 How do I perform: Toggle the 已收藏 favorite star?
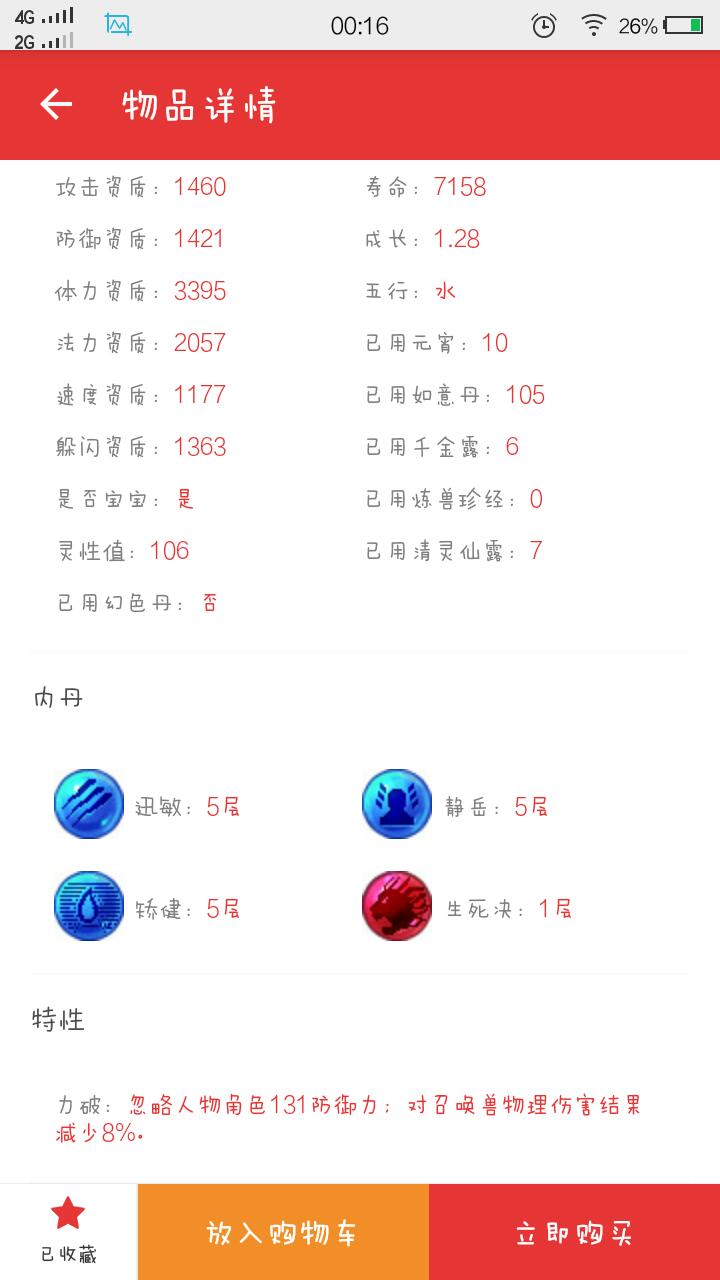(68, 1232)
